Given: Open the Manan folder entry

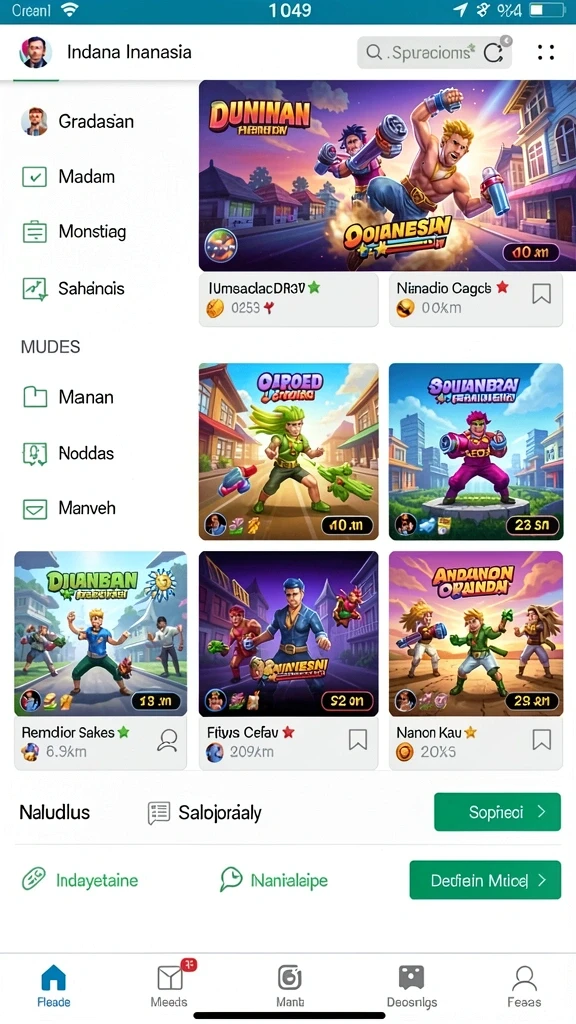Looking at the screenshot, I should coord(67,396).
